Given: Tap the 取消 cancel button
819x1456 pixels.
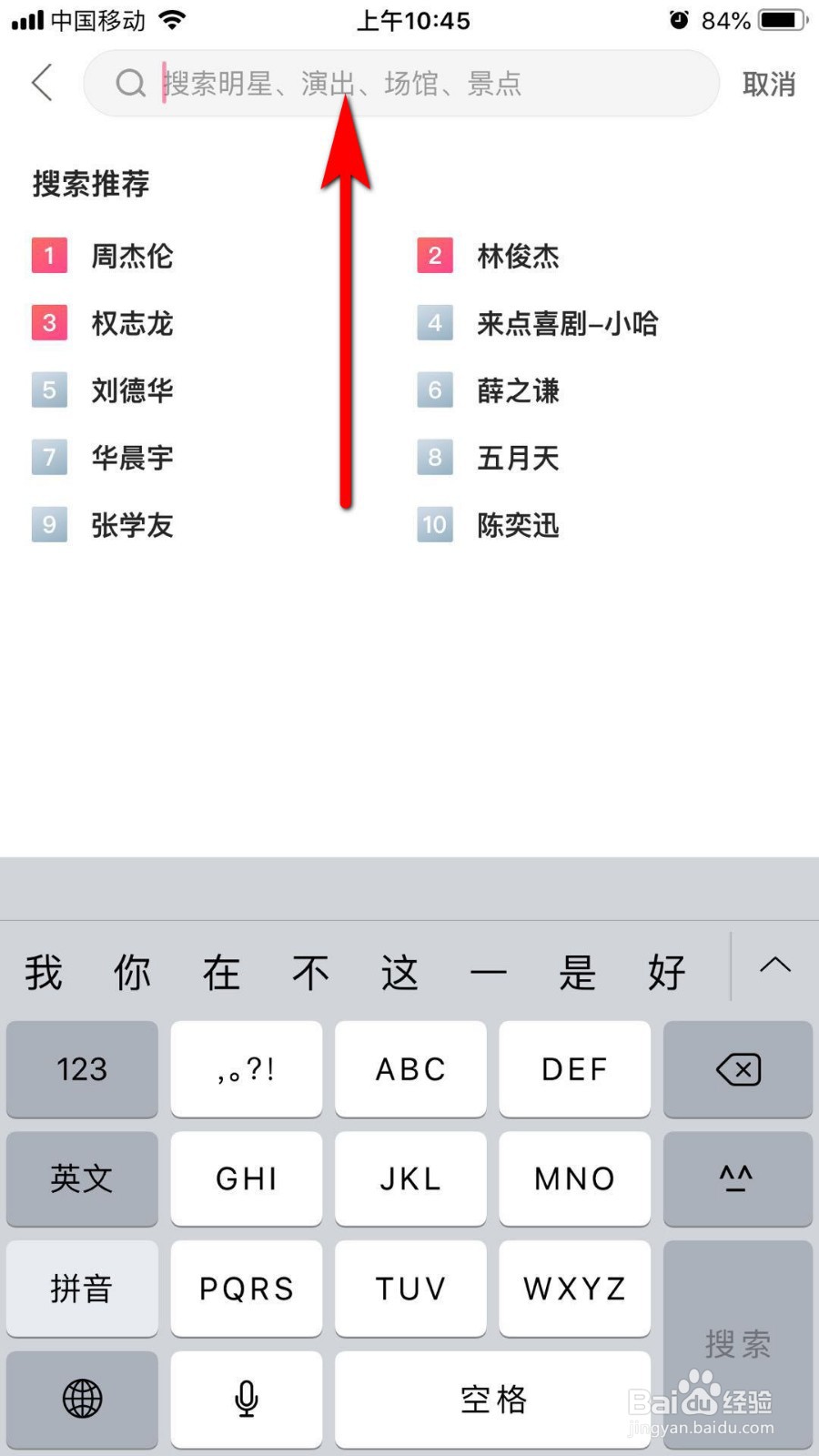Looking at the screenshot, I should click(767, 84).
